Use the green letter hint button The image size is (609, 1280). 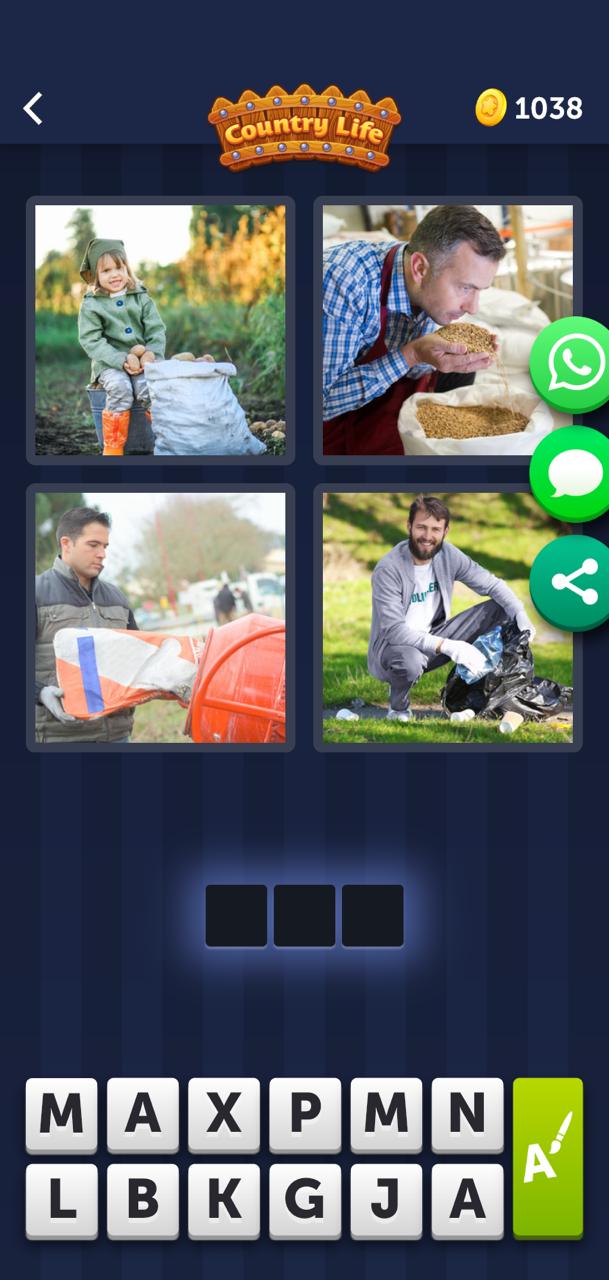click(548, 1158)
